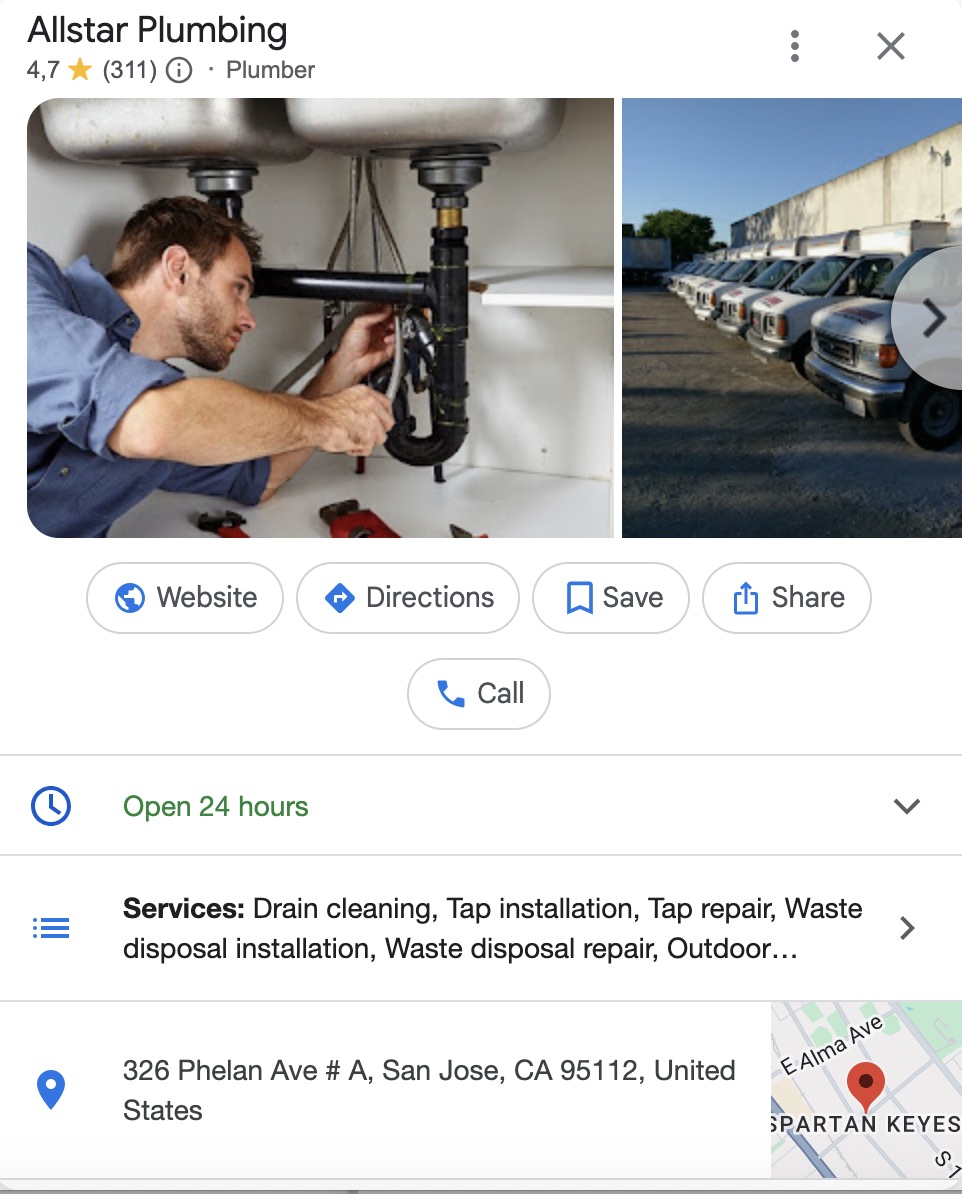962x1194 pixels.
Task: Open the three-dot overflow menu
Action: click(x=795, y=45)
